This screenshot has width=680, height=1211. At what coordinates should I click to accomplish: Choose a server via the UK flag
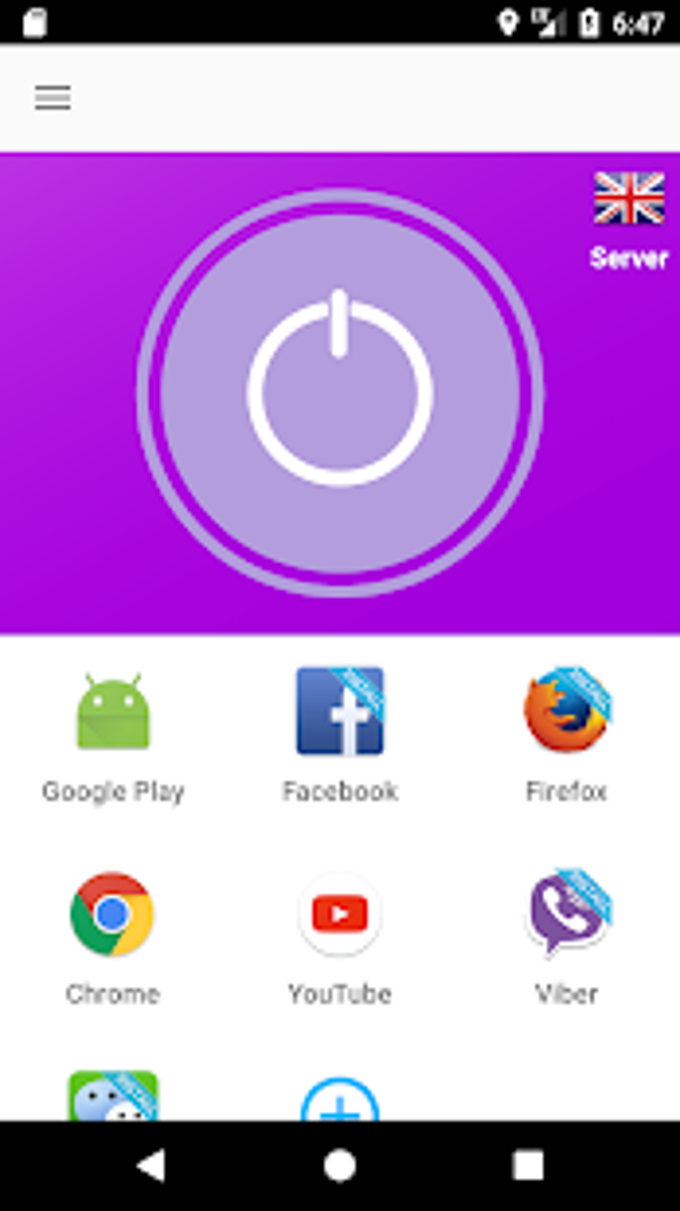(629, 199)
